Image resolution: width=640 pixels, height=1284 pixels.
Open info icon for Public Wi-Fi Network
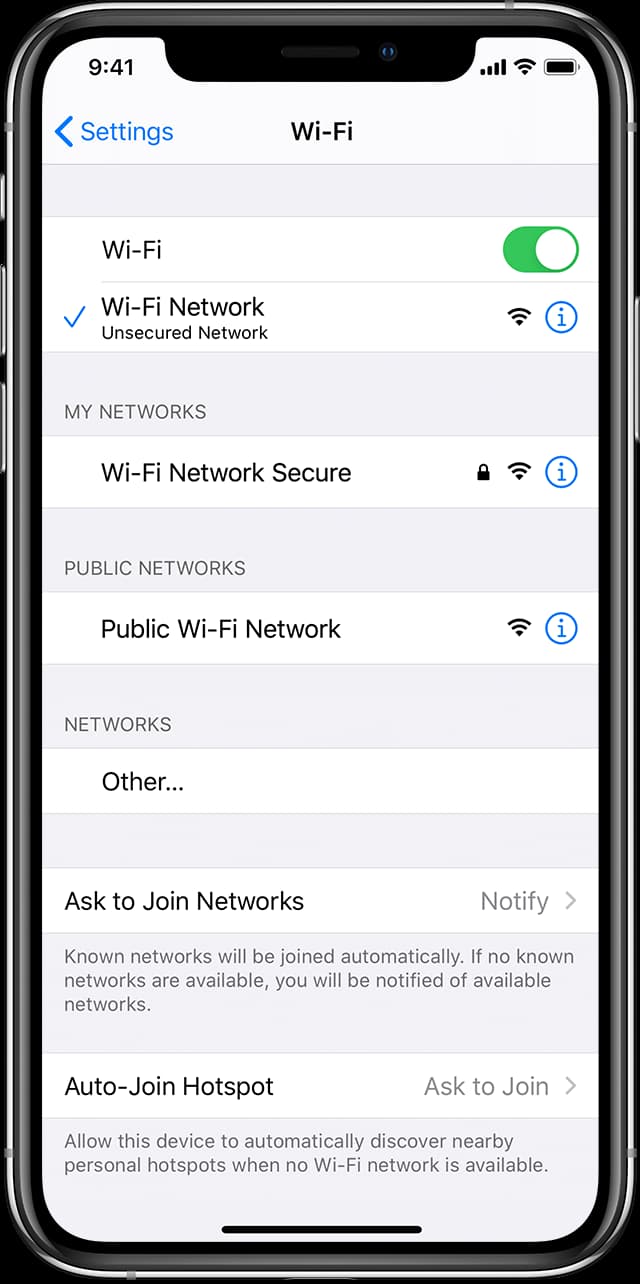561,628
